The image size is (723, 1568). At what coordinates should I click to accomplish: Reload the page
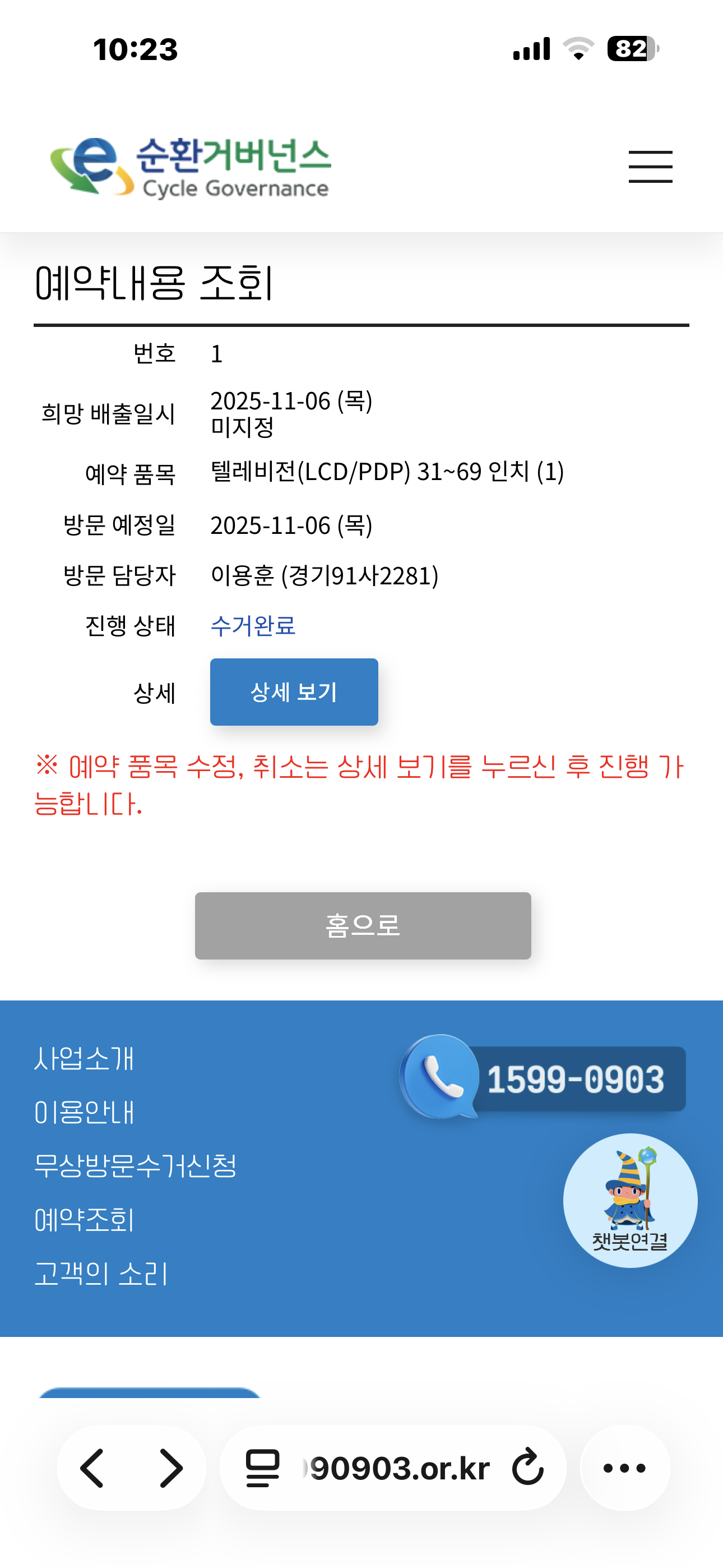(527, 1468)
